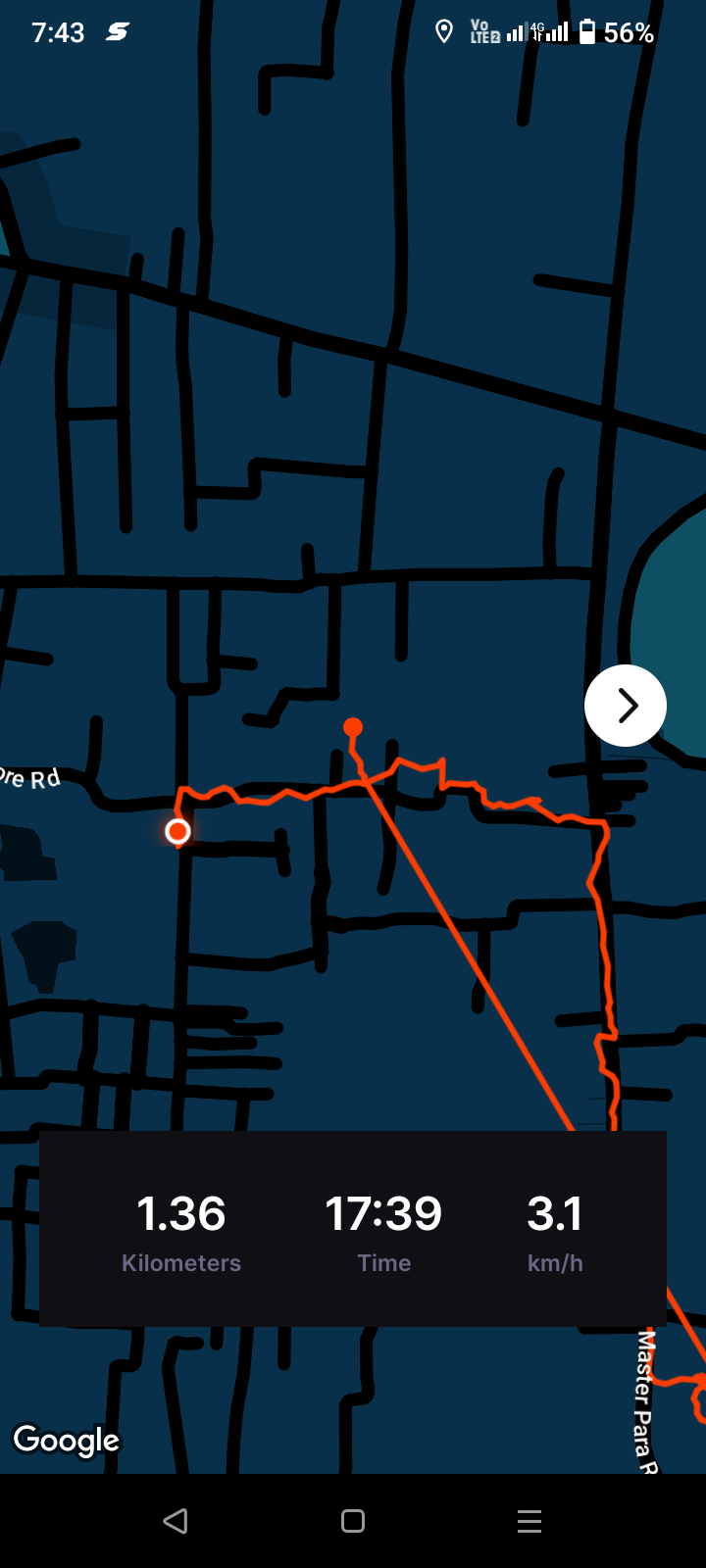This screenshot has width=706, height=1568.
Task: Tap the white next arrow button
Action: click(x=626, y=706)
